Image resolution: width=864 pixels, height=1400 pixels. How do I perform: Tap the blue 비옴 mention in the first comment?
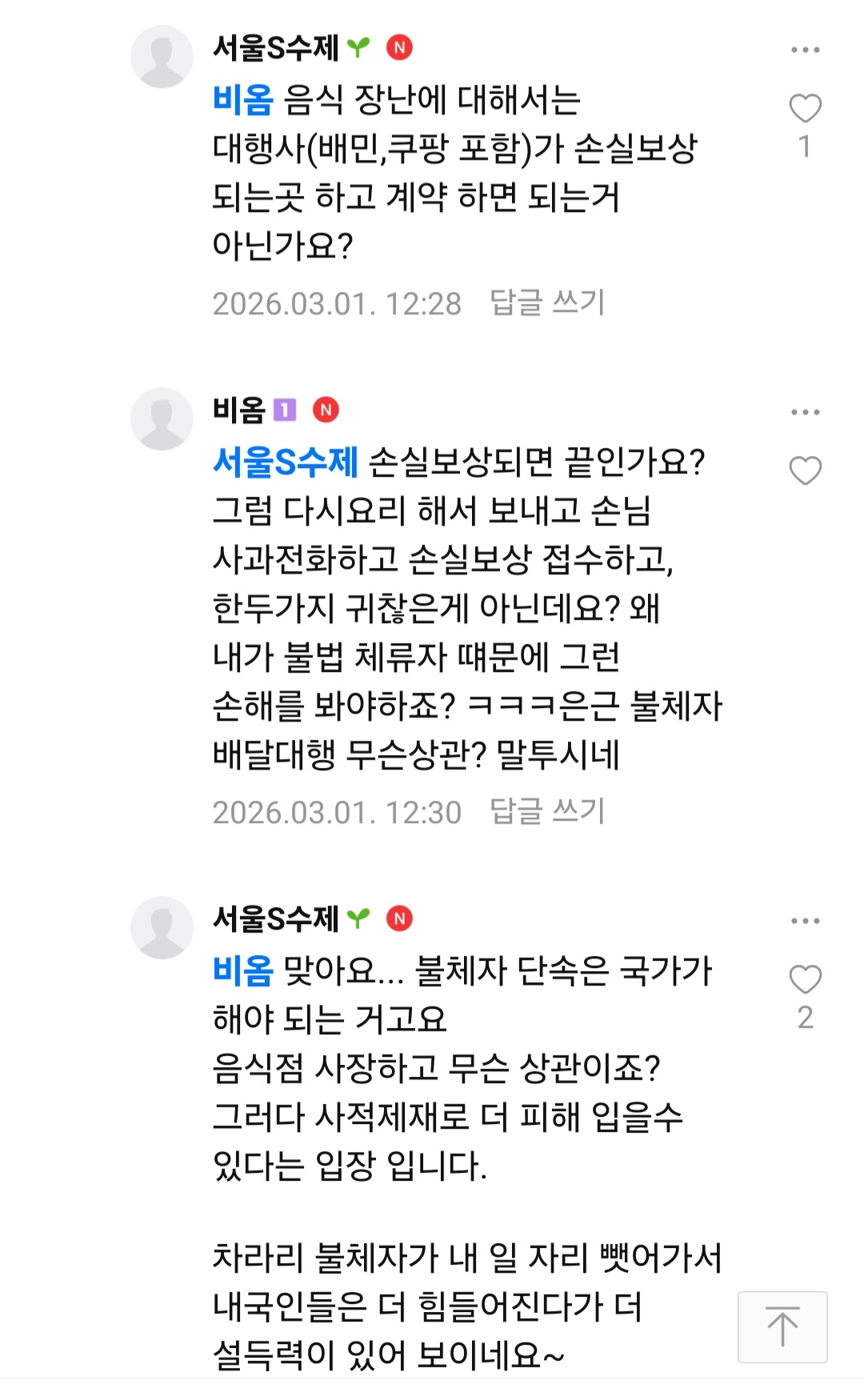tap(242, 100)
